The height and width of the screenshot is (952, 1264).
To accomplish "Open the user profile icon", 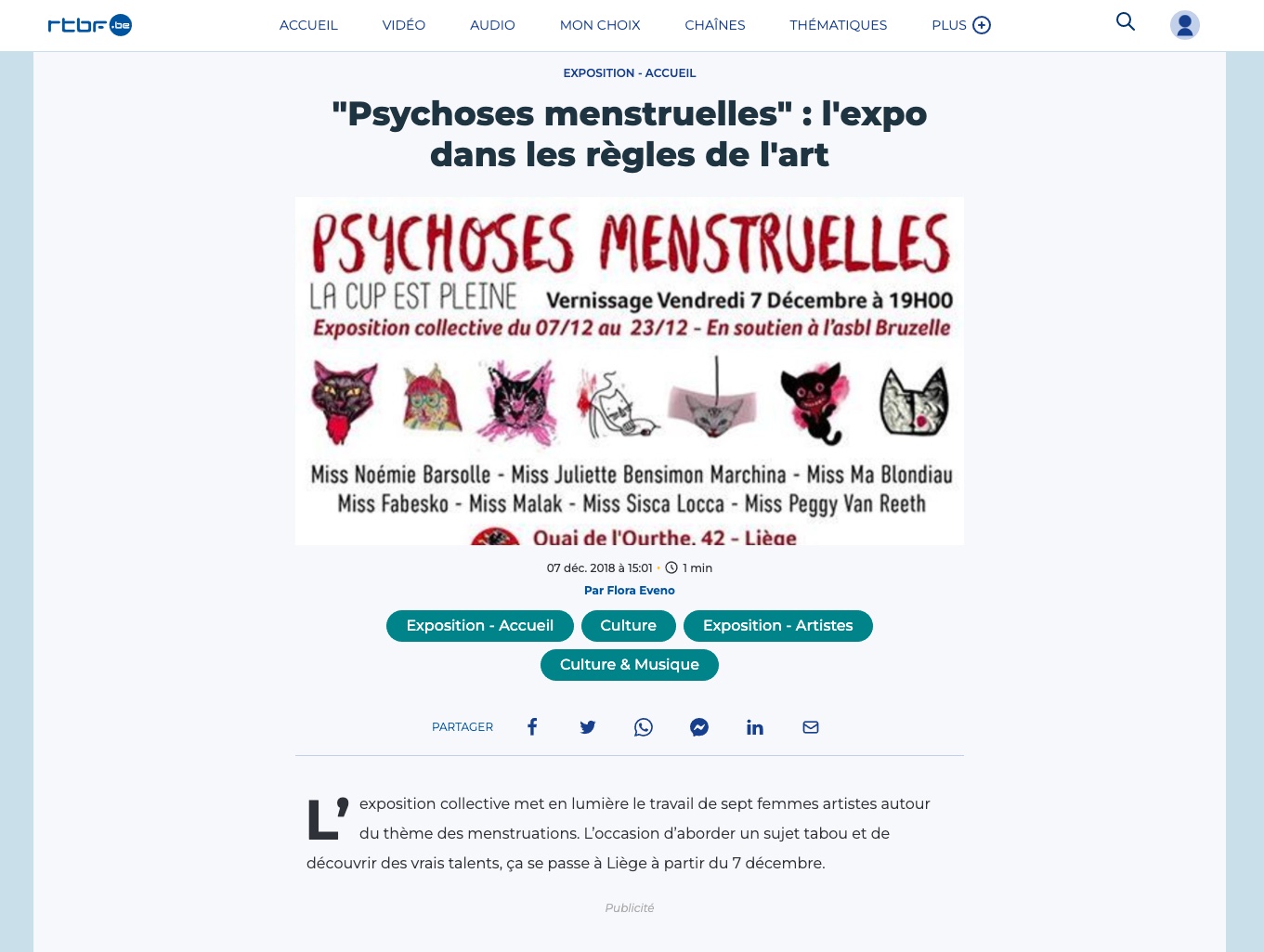I will point(1184,25).
